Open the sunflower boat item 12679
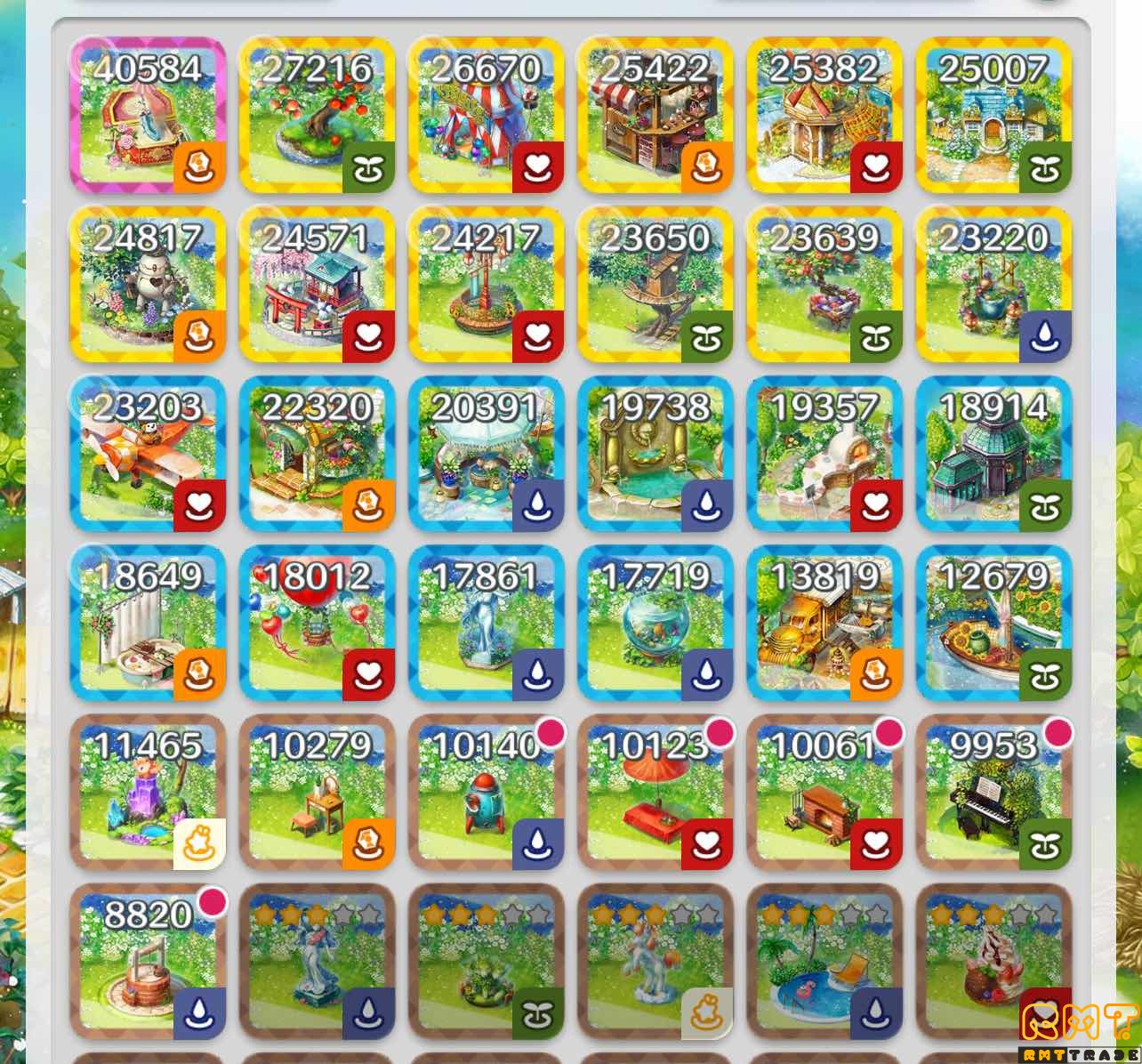The image size is (1142, 1064). pos(993,623)
